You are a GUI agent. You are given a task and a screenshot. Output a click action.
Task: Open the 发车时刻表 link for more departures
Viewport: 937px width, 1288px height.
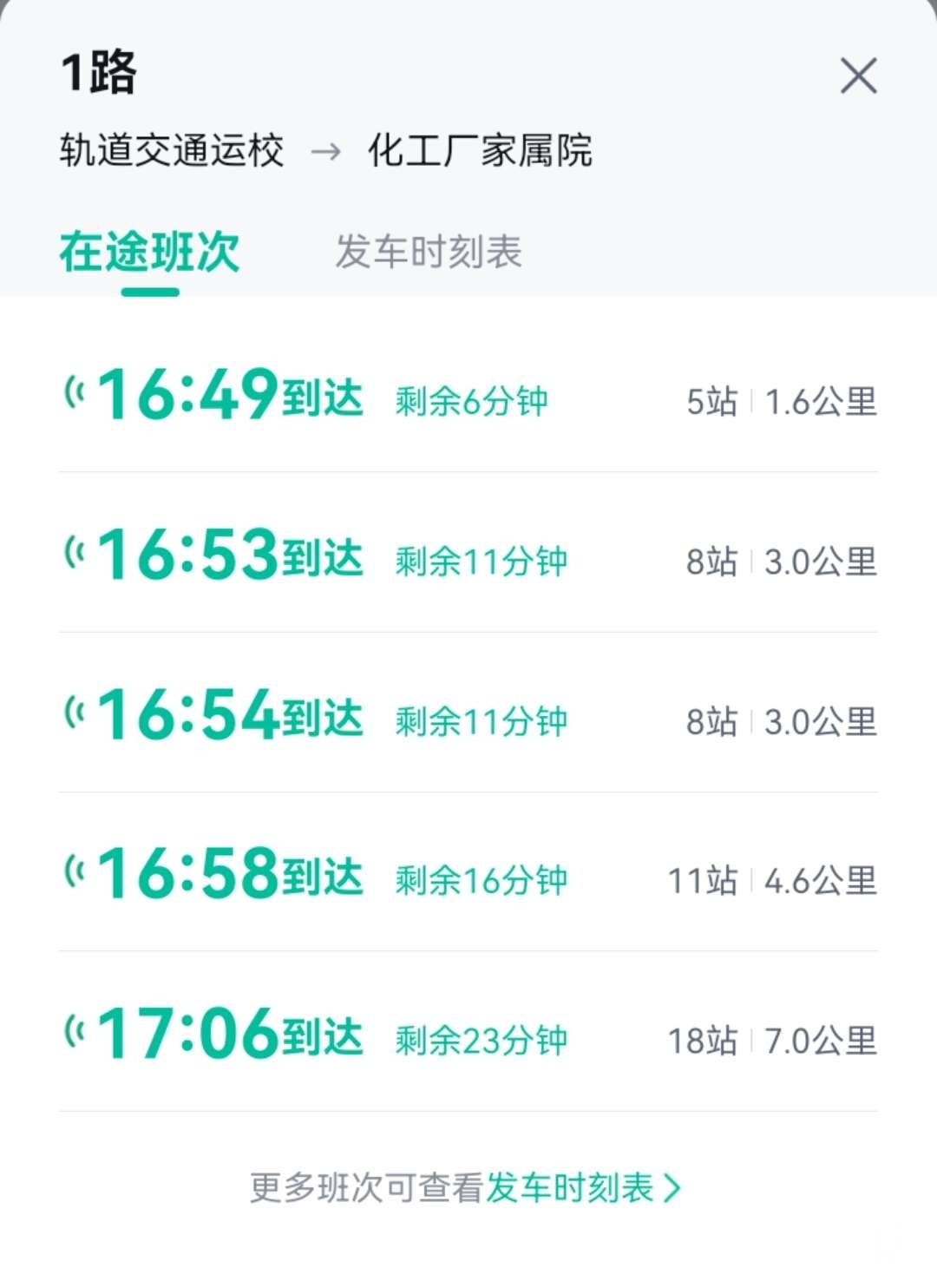tap(581, 1187)
